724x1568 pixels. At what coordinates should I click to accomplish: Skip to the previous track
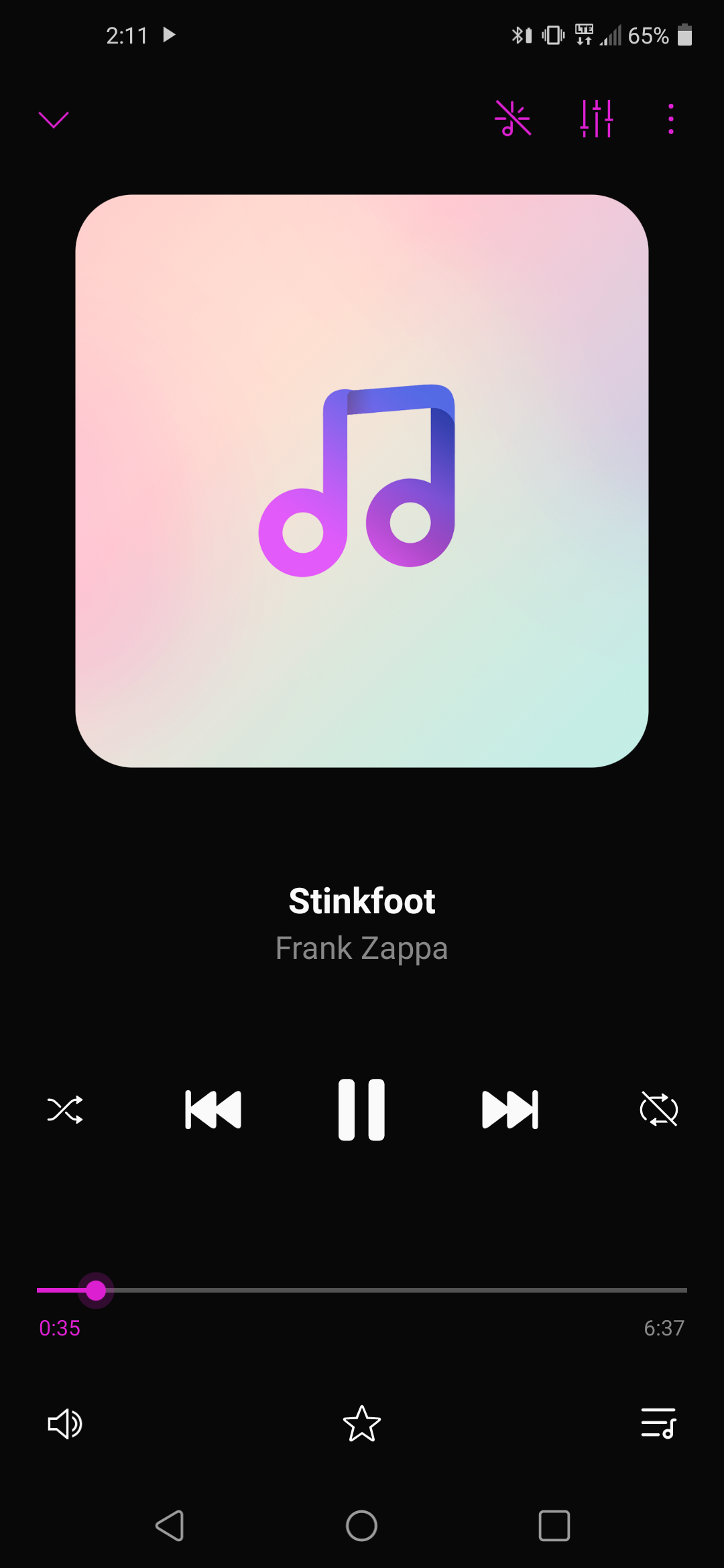pos(213,1110)
